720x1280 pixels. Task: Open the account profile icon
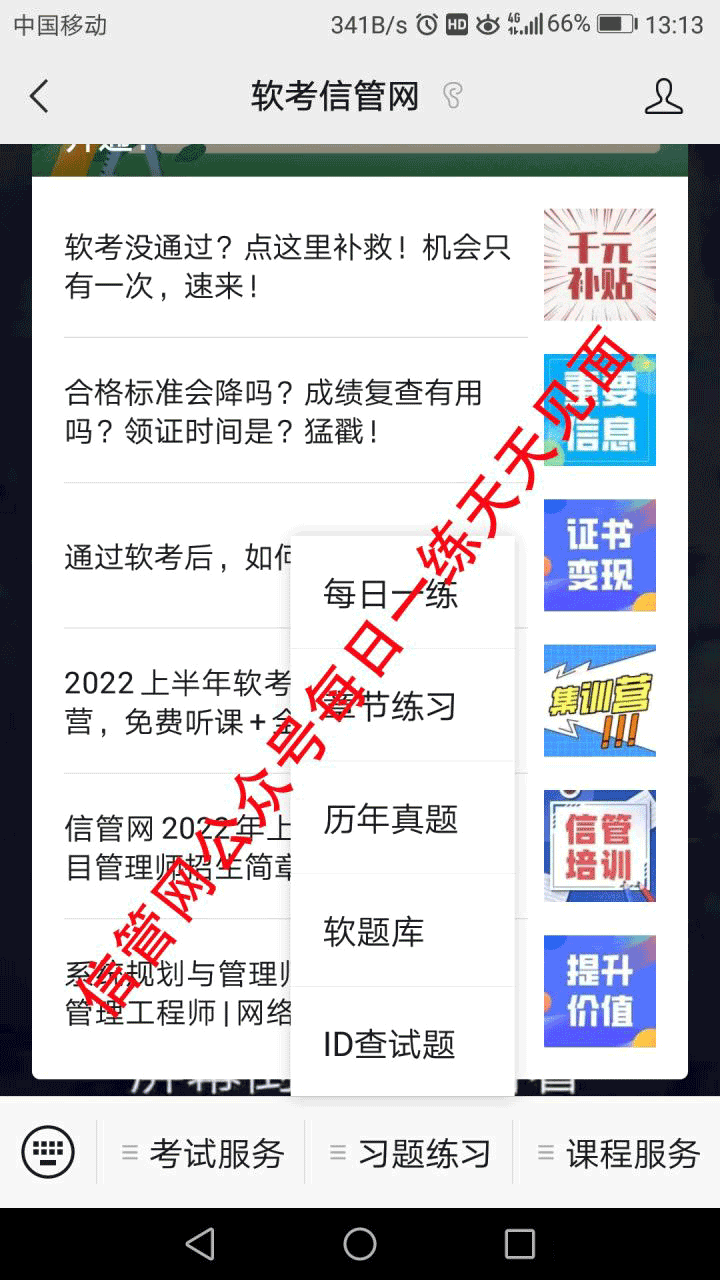click(663, 97)
